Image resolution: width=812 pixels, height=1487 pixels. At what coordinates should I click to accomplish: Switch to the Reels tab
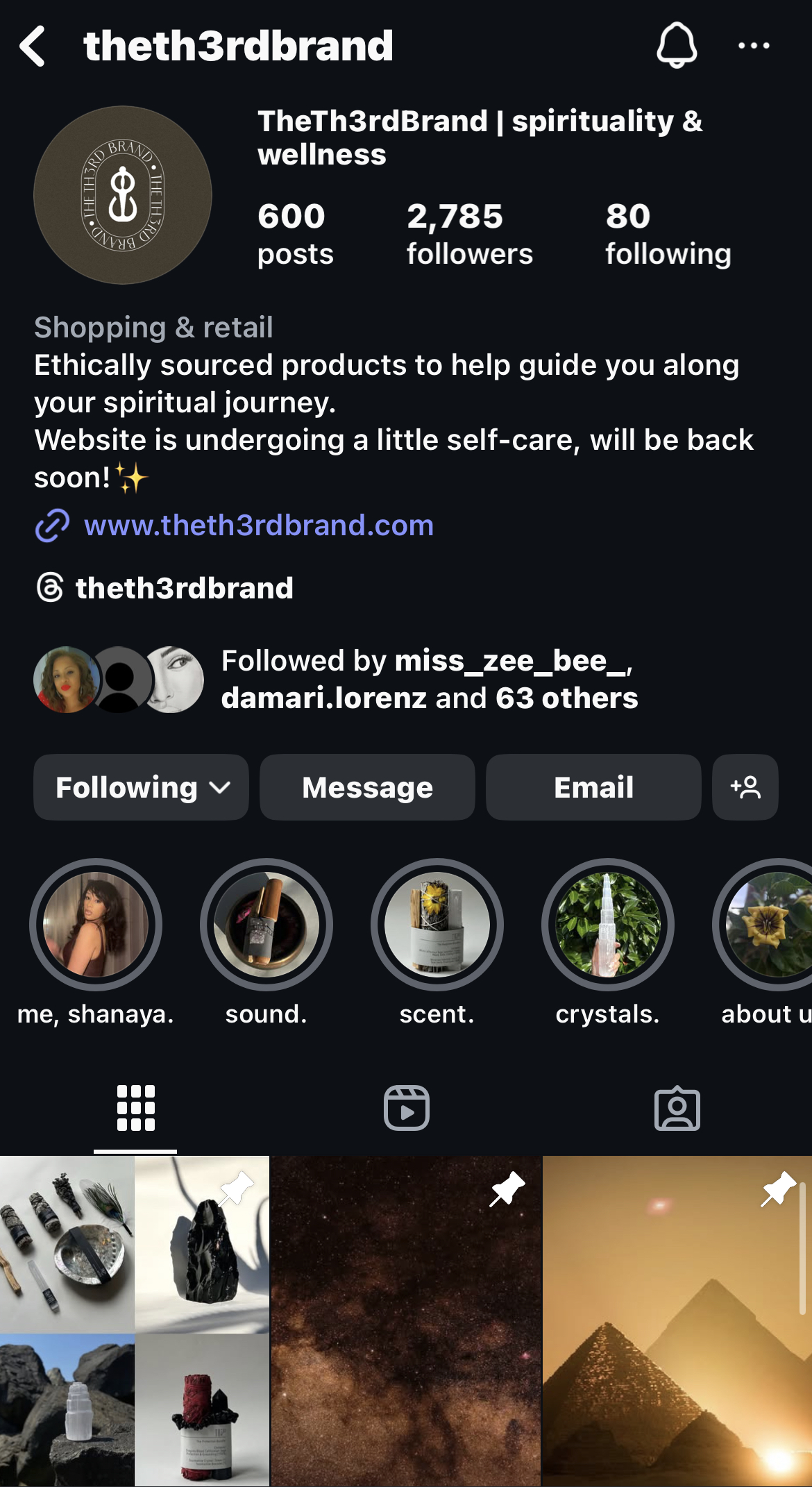(406, 1108)
